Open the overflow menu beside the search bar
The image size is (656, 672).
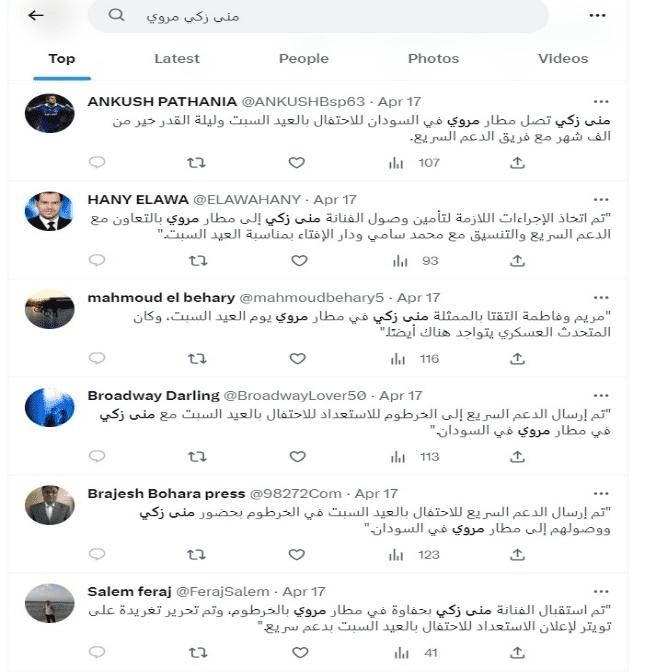pos(598,16)
